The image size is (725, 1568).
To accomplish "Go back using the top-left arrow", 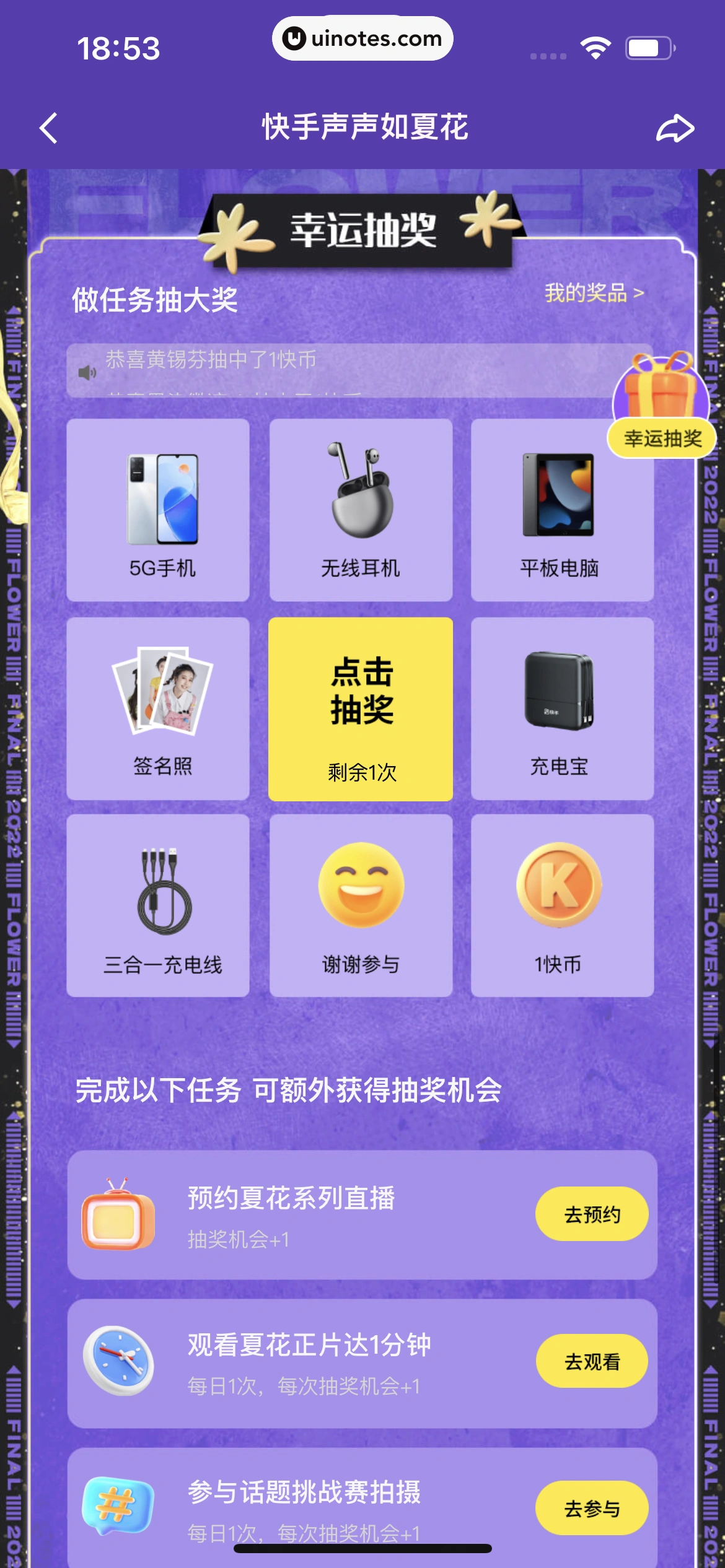I will (49, 128).
